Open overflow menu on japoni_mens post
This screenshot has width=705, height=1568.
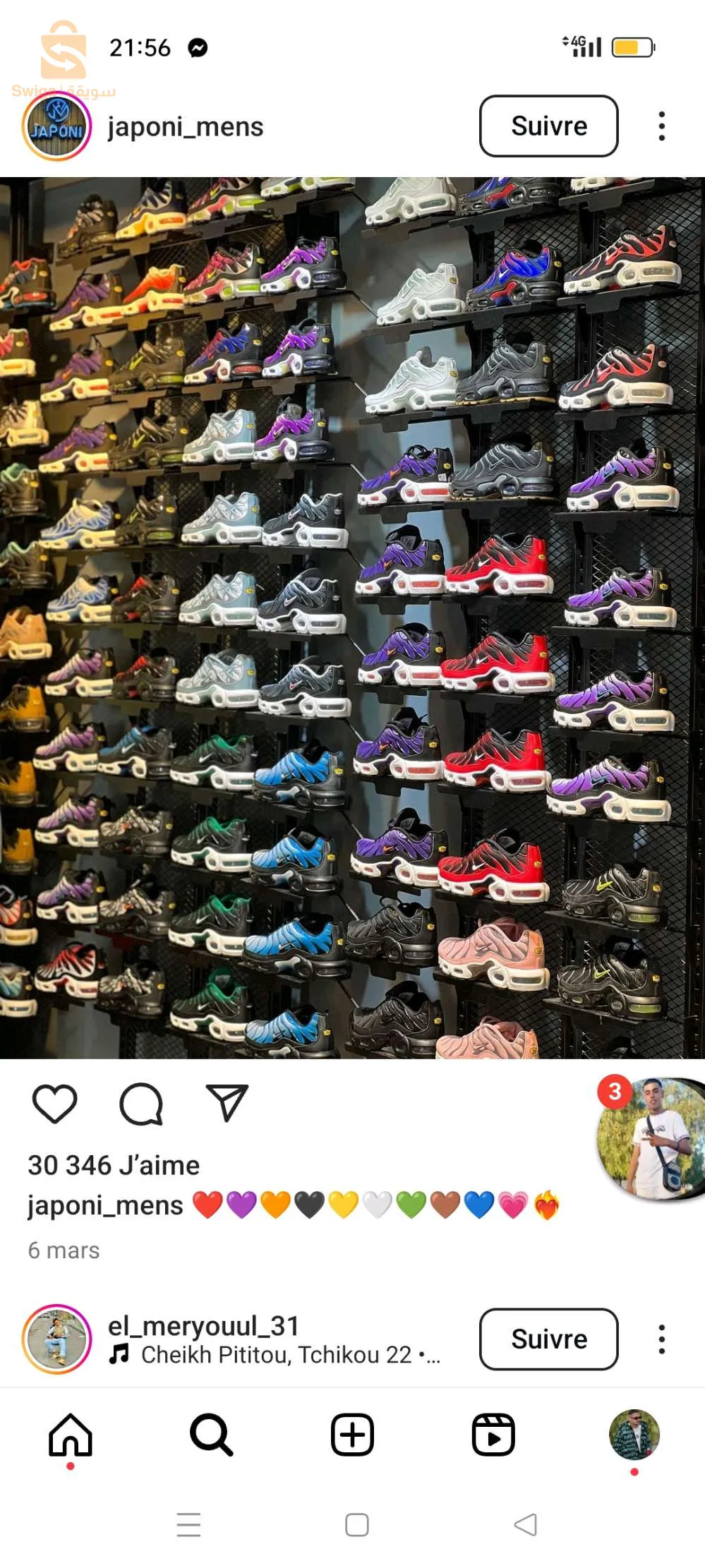click(661, 126)
